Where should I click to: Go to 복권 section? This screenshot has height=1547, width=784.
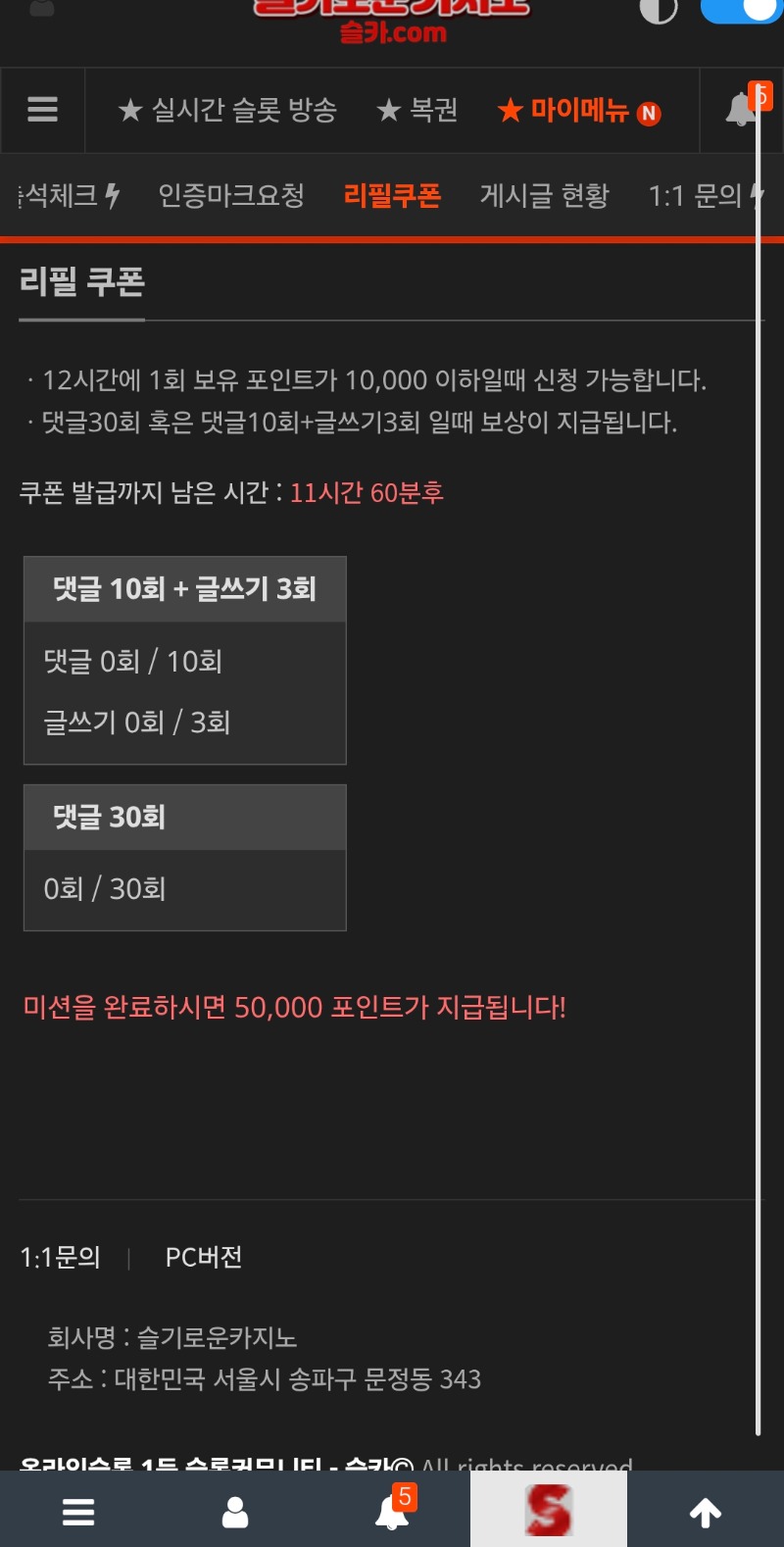click(x=417, y=110)
